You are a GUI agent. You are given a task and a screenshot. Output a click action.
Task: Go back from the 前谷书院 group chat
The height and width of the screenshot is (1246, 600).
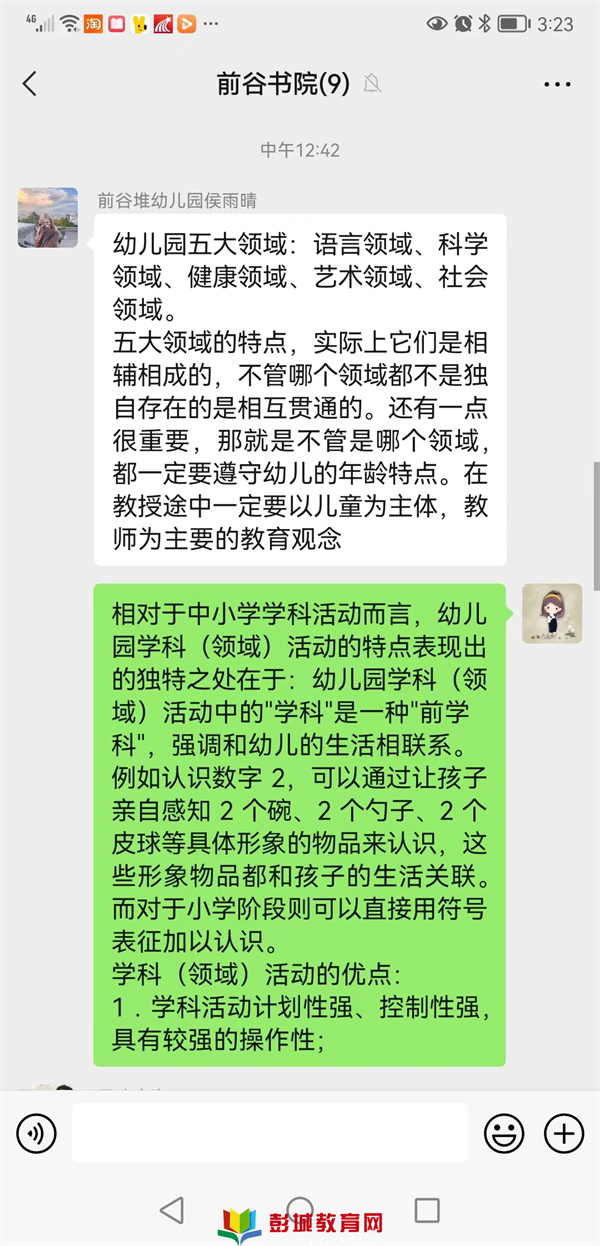click(x=30, y=84)
